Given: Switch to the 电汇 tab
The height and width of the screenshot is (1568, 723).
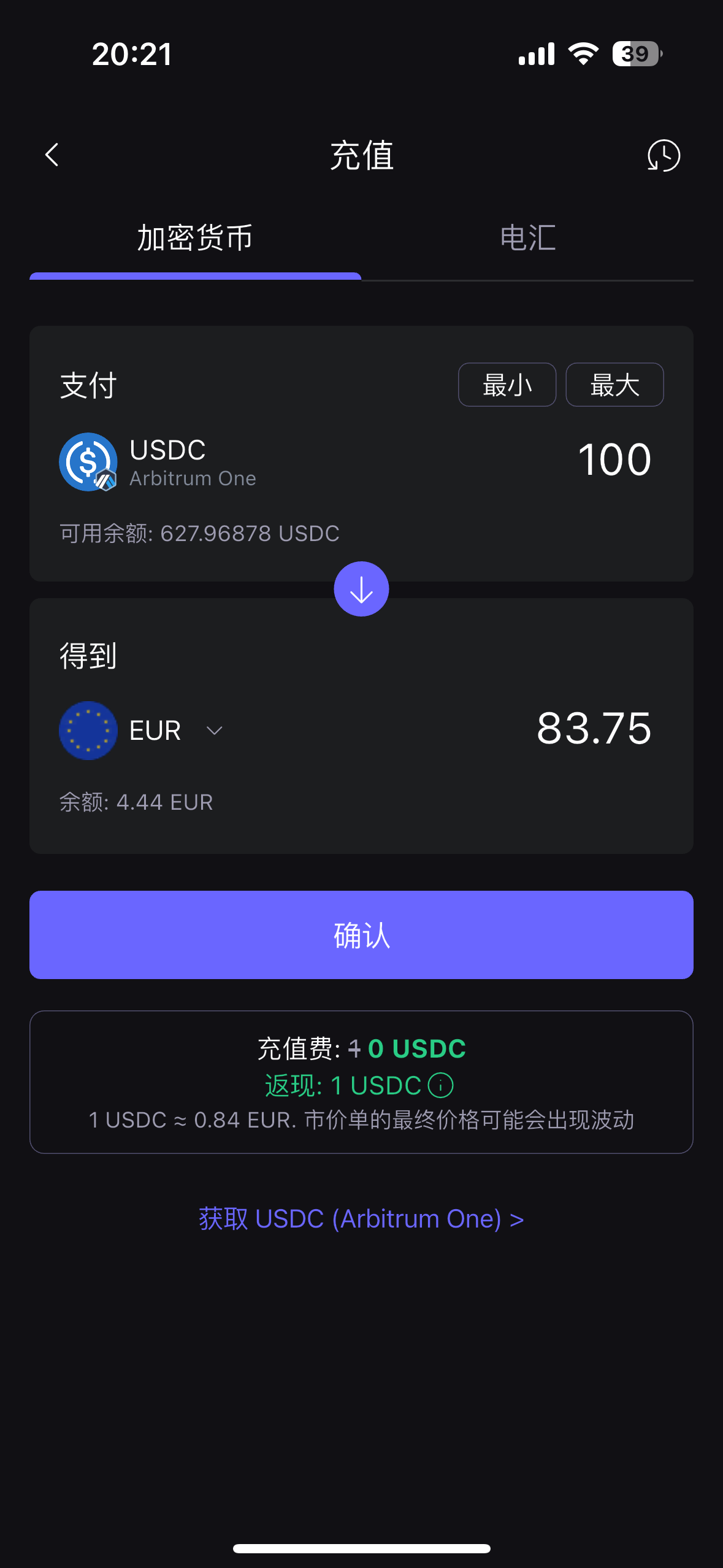Looking at the screenshot, I should tap(527, 238).
